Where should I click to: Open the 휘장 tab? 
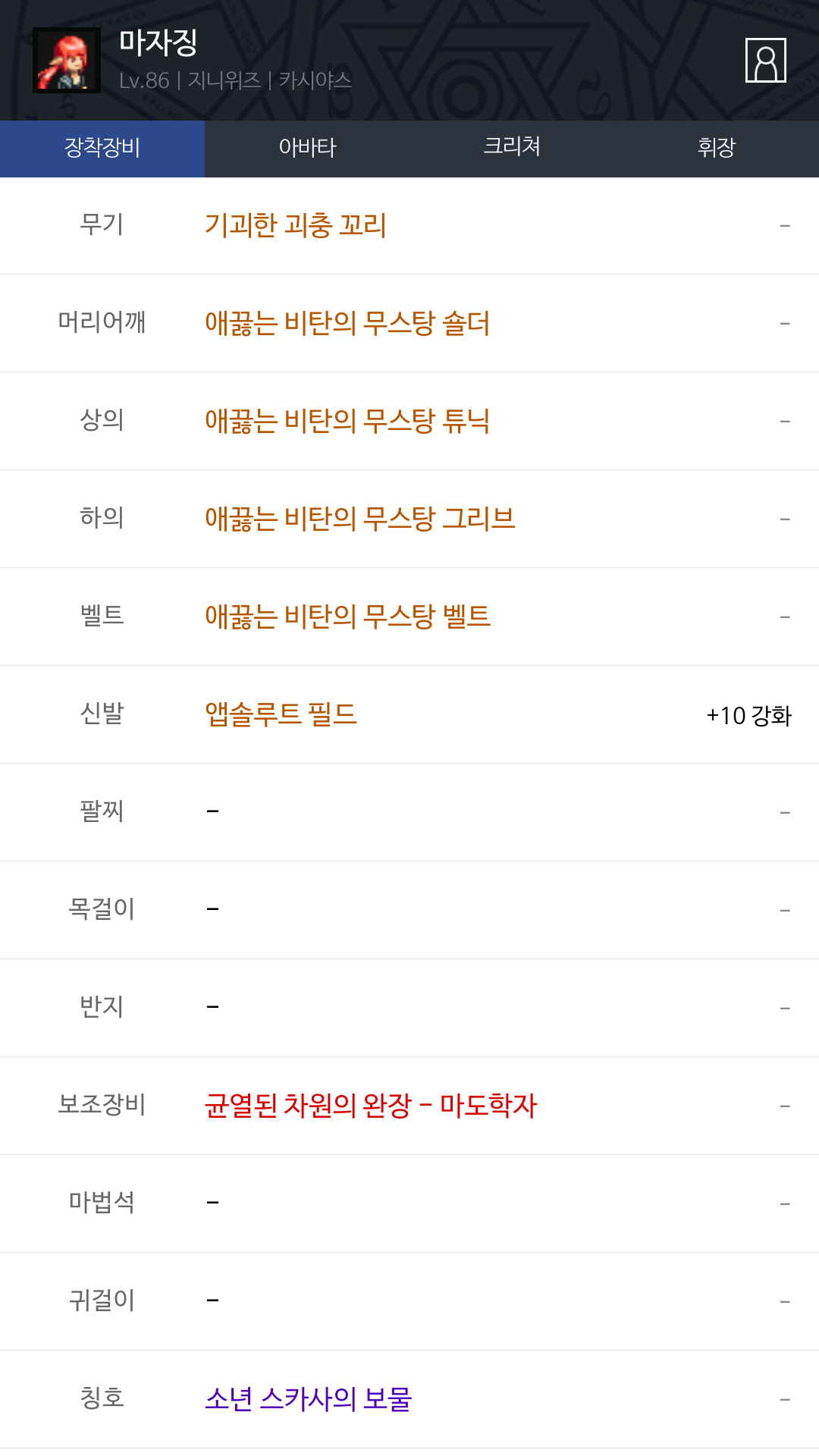click(717, 148)
